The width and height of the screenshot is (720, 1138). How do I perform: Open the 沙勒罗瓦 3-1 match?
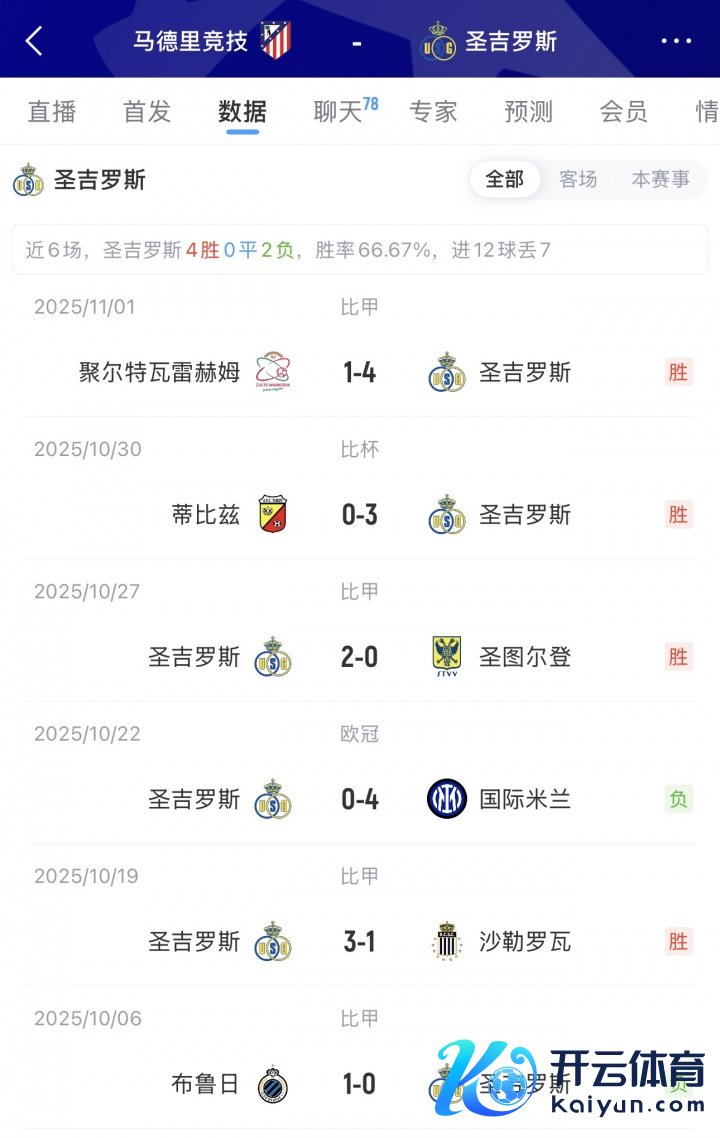[360, 941]
